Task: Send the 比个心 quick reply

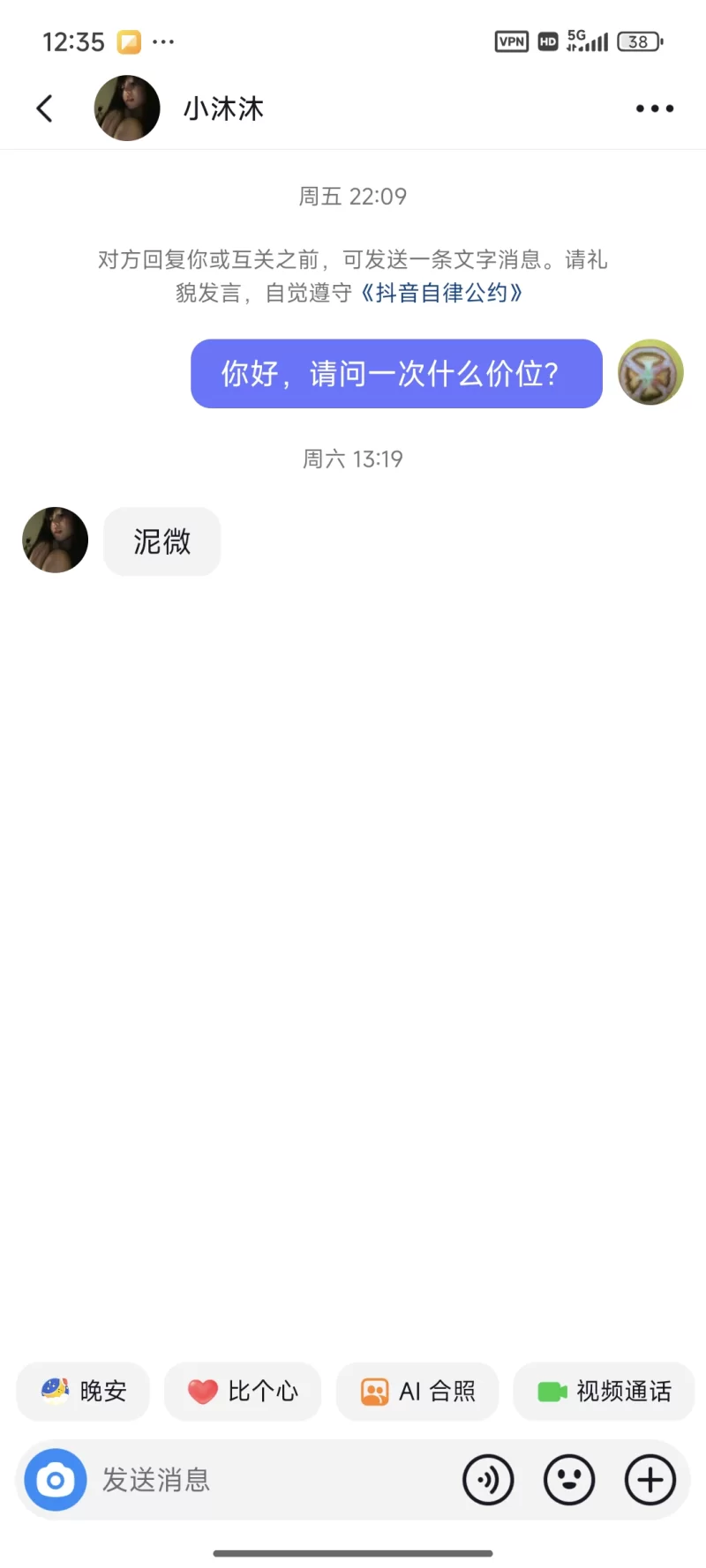Action: (242, 1392)
